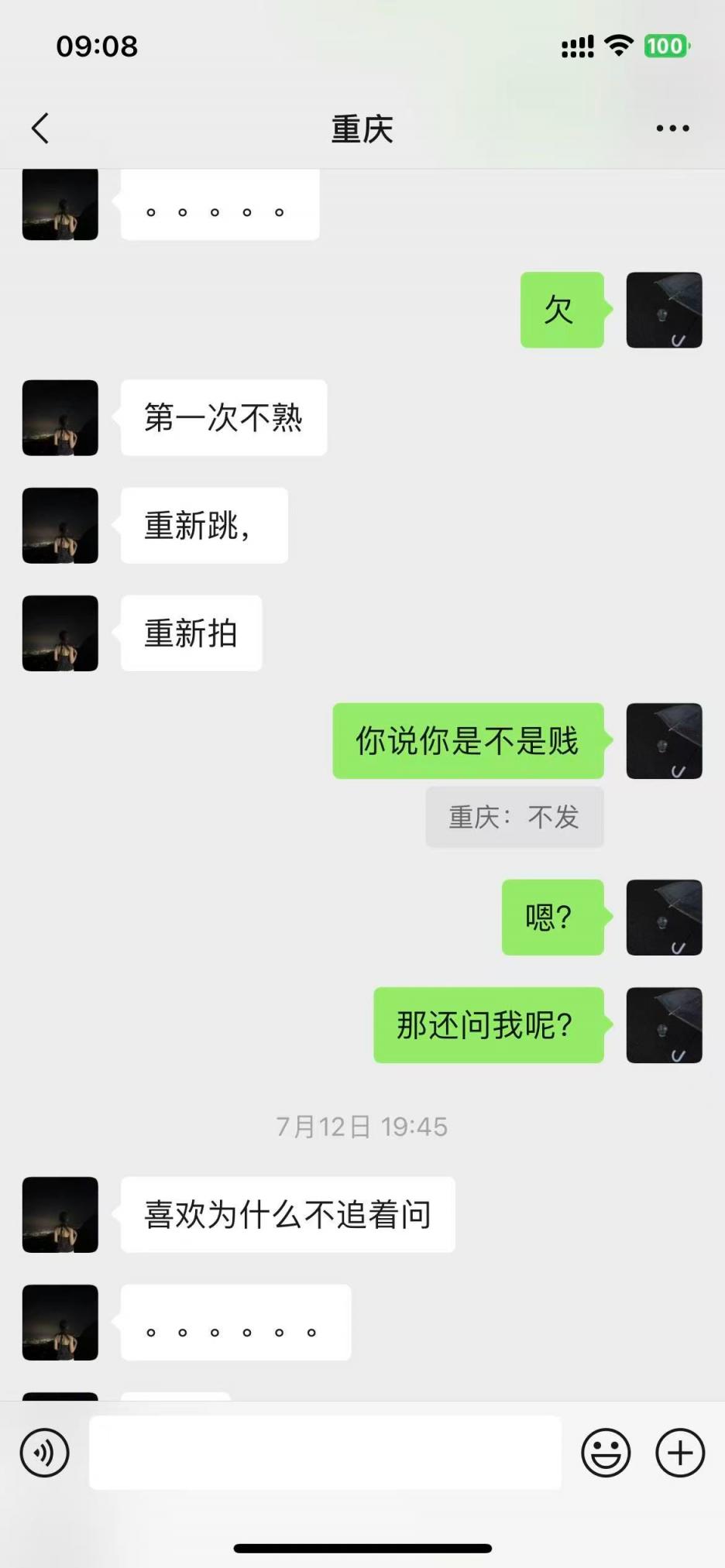Screen dimensions: 725x1568
Task: Open the chat info overflow menu
Action: point(672,129)
